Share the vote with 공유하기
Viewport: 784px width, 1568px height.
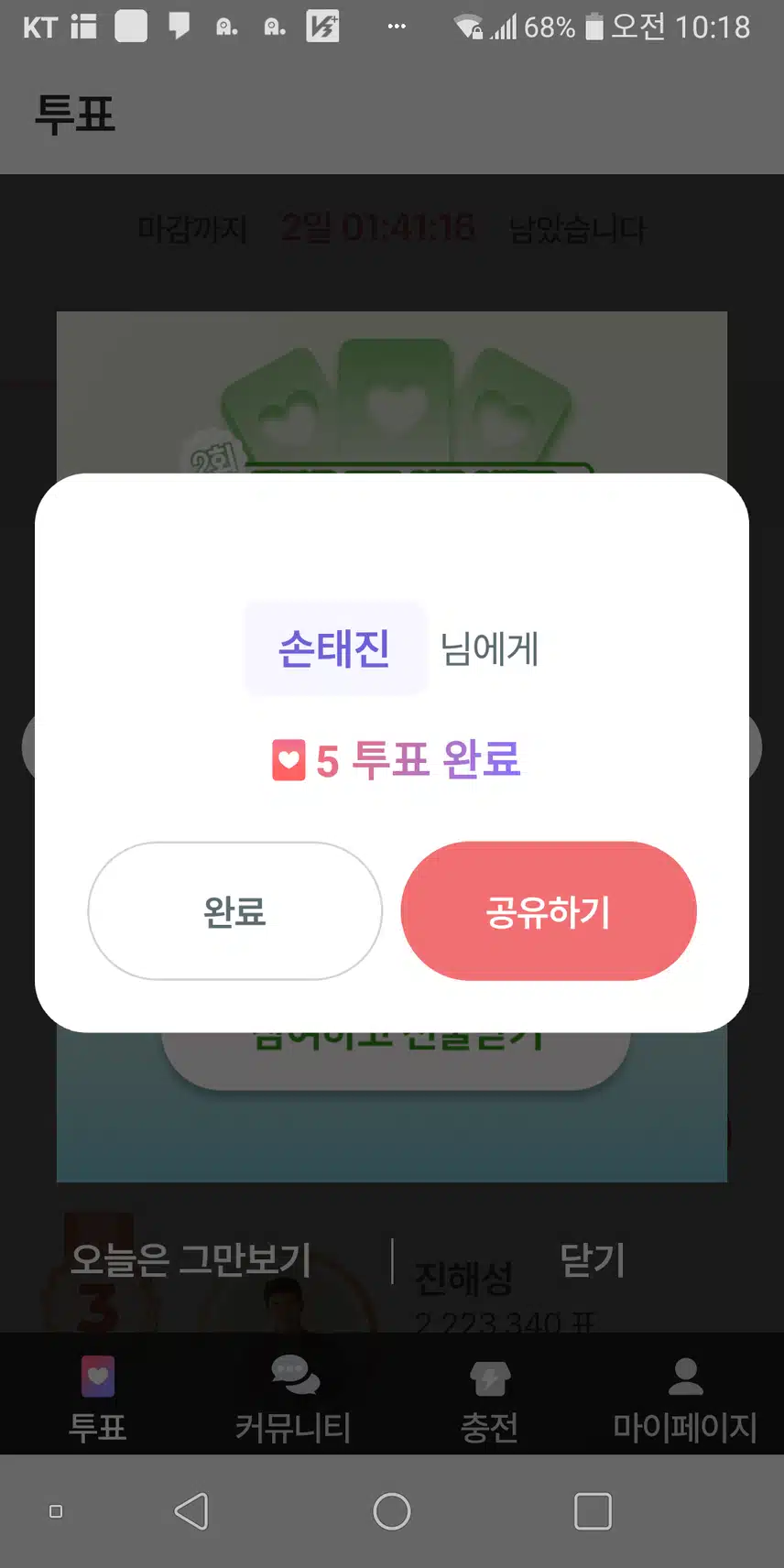(549, 911)
